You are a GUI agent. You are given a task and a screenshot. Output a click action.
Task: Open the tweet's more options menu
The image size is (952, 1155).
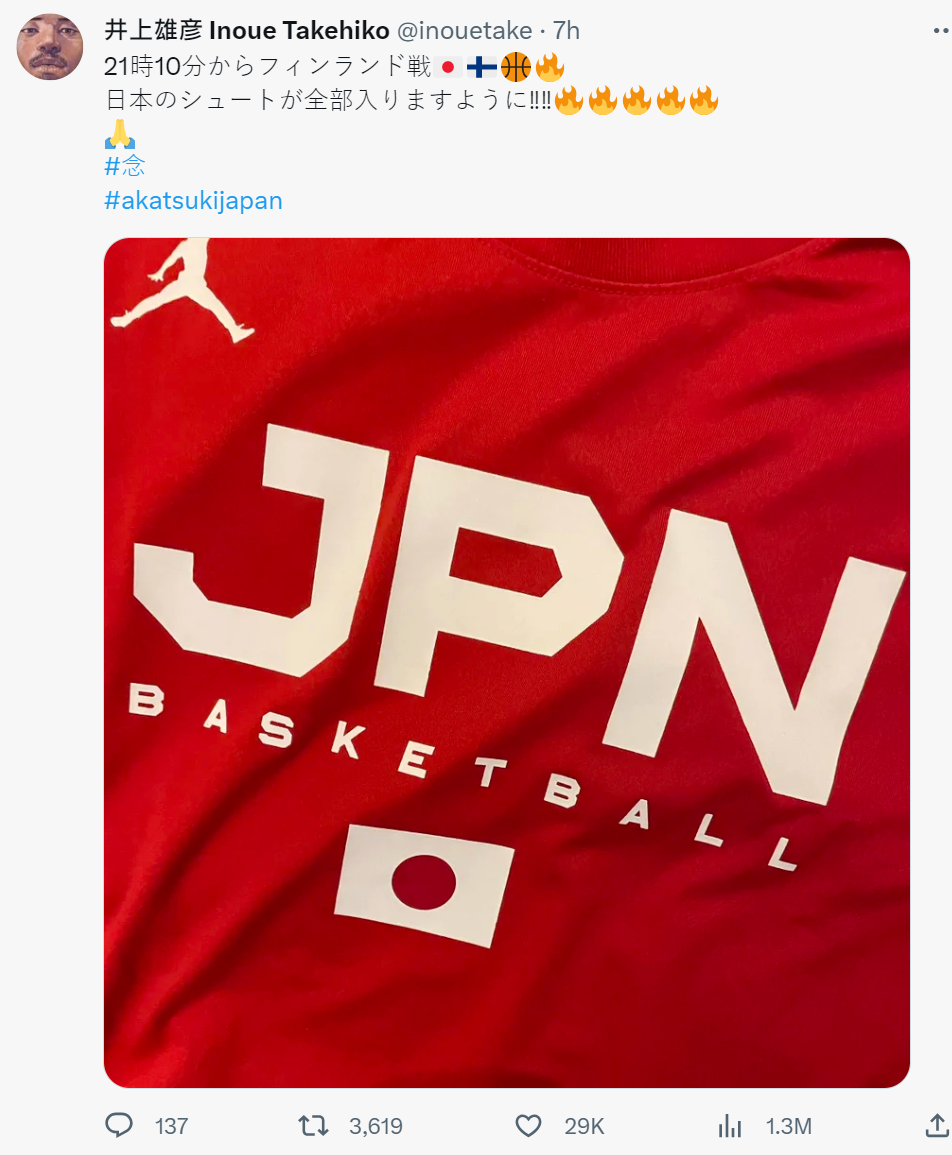(937, 31)
